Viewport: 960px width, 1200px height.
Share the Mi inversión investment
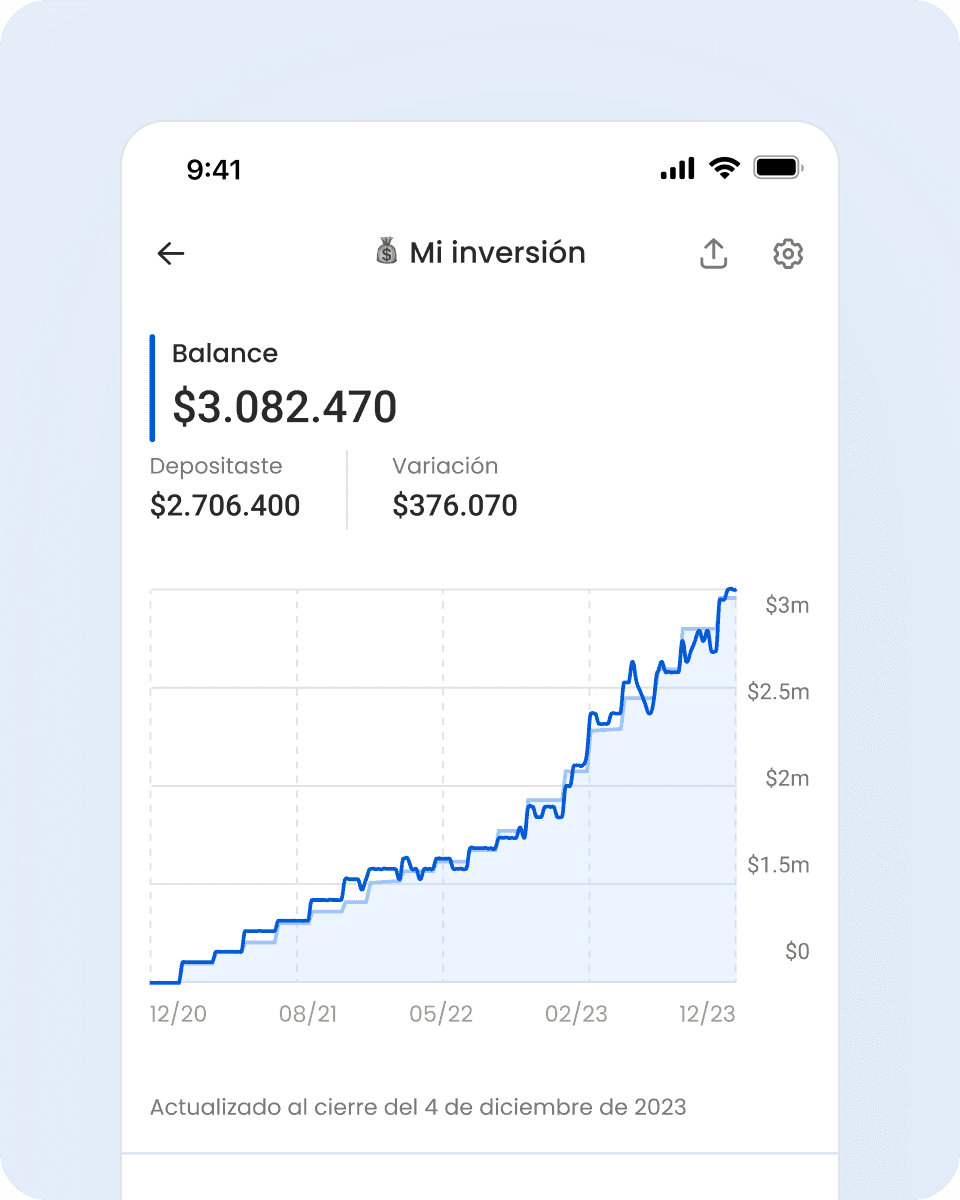tap(713, 254)
